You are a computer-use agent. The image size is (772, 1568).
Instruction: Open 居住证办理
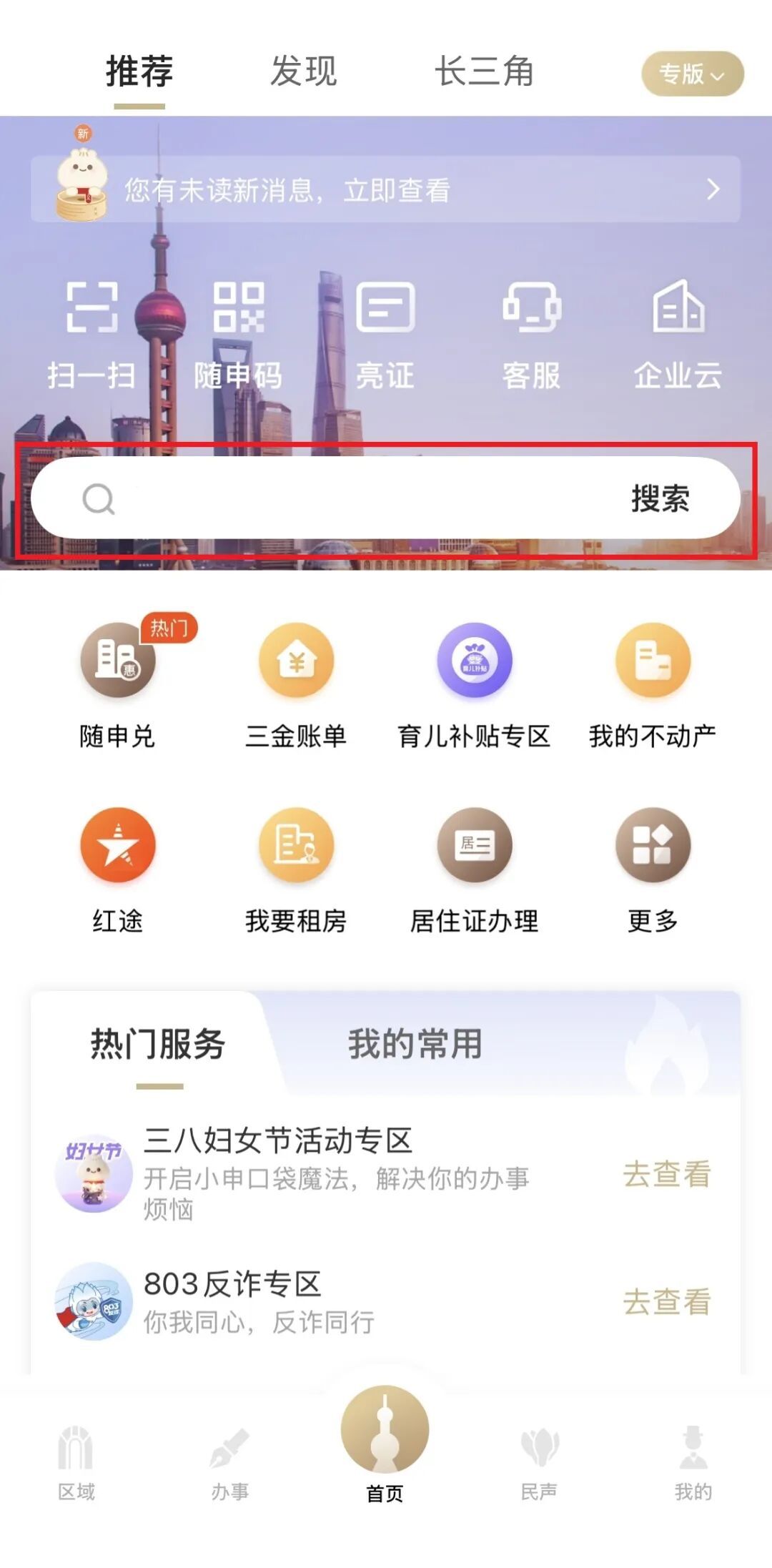475,869
